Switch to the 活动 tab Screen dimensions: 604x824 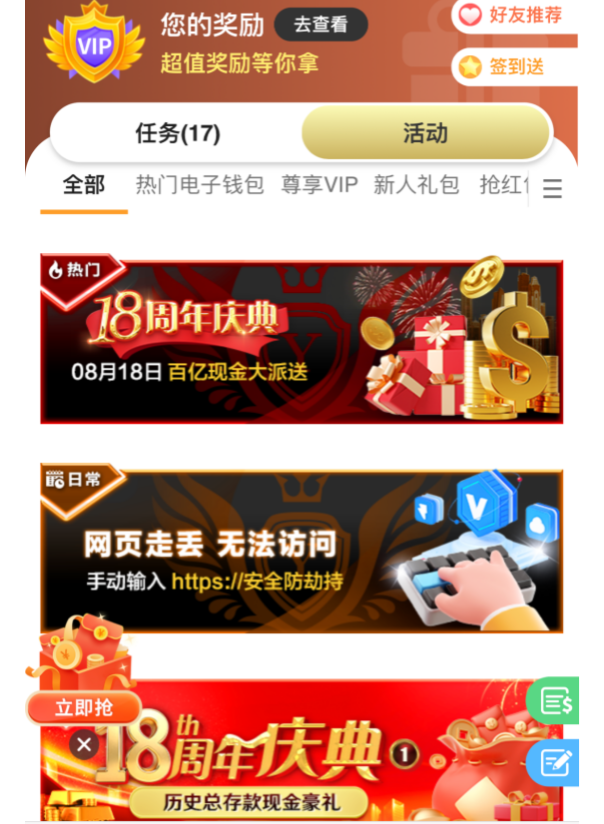click(x=425, y=133)
